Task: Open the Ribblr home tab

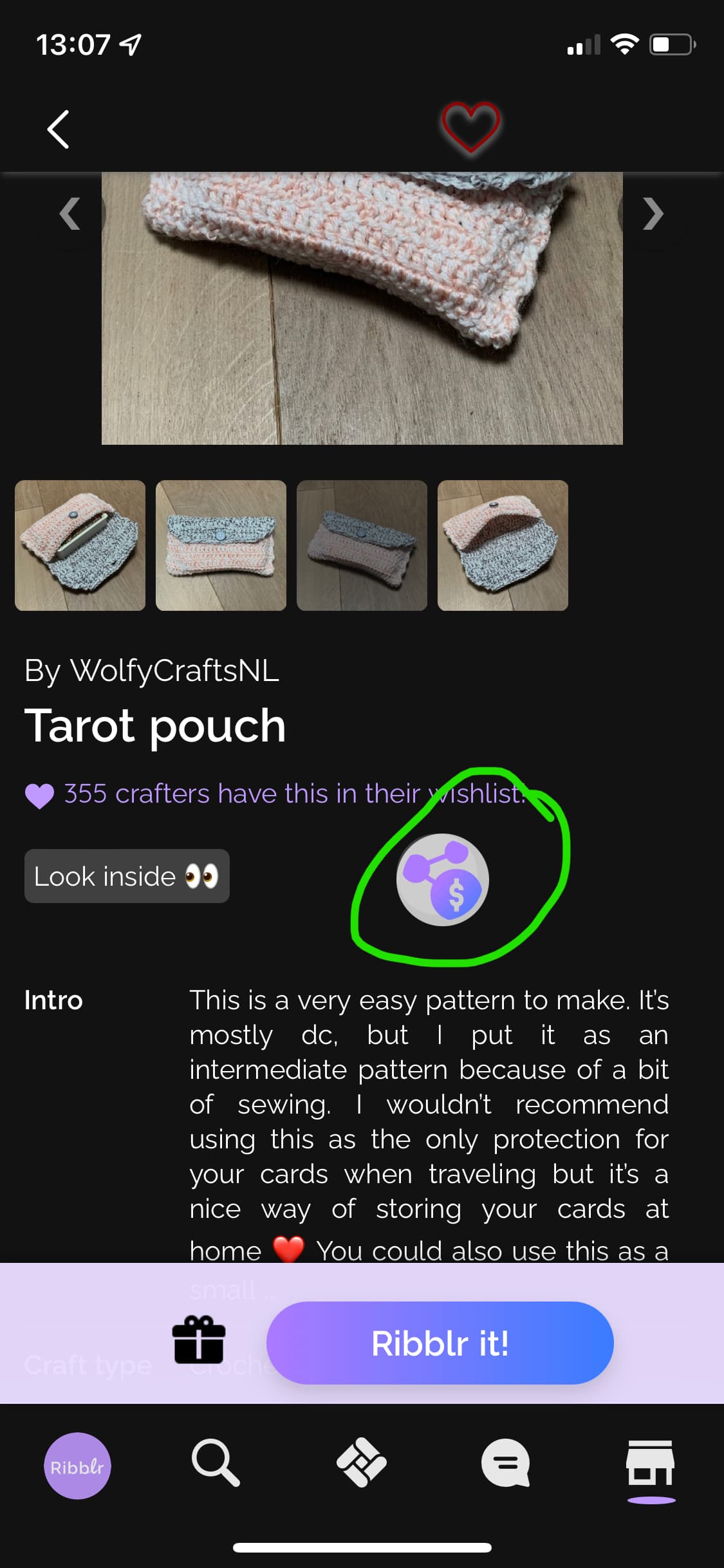Action: [77, 1466]
